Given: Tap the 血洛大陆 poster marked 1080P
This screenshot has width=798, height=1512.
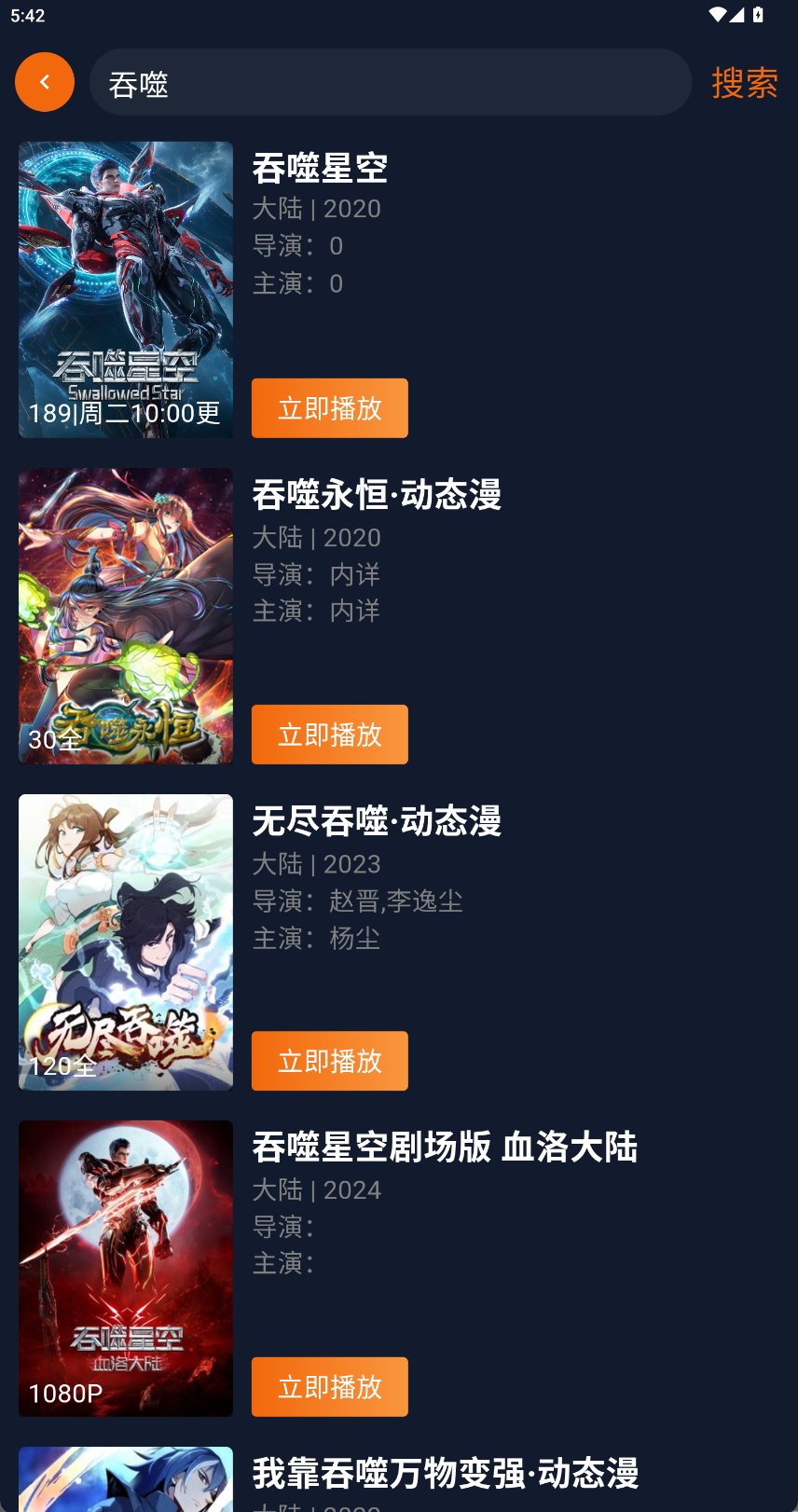Looking at the screenshot, I should coord(125,1268).
